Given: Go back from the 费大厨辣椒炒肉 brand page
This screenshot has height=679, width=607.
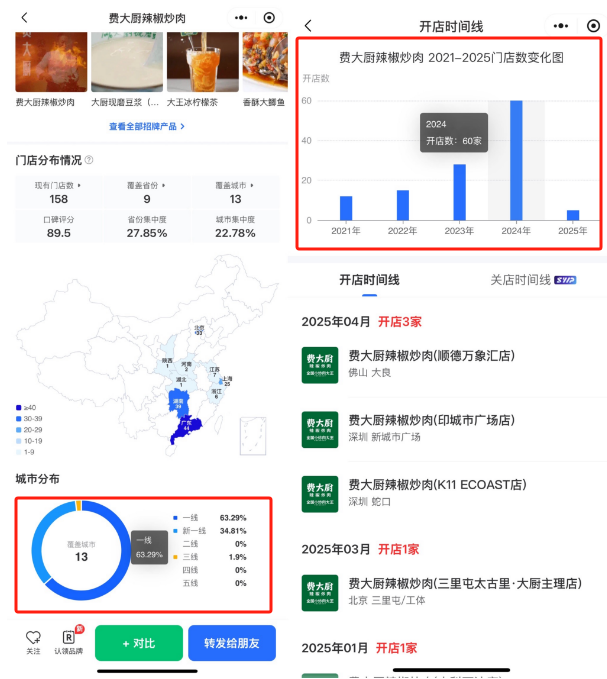Looking at the screenshot, I should [24, 18].
